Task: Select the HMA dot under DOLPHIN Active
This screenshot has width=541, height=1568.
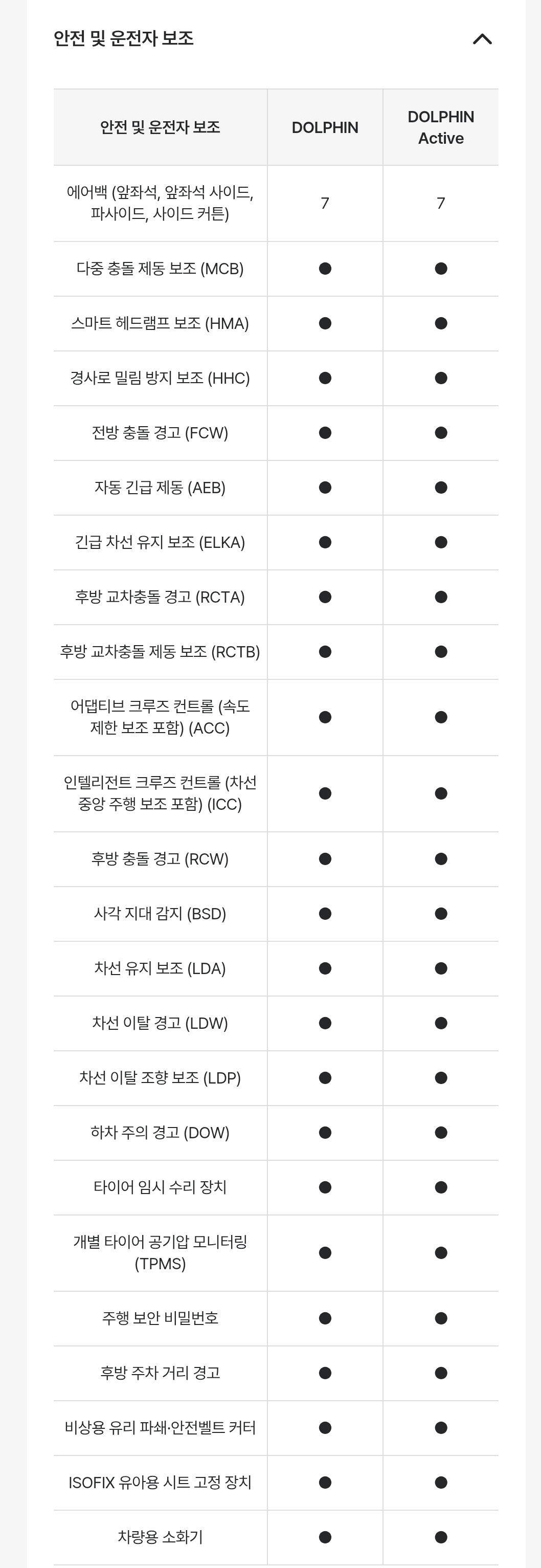Action: 441,323
